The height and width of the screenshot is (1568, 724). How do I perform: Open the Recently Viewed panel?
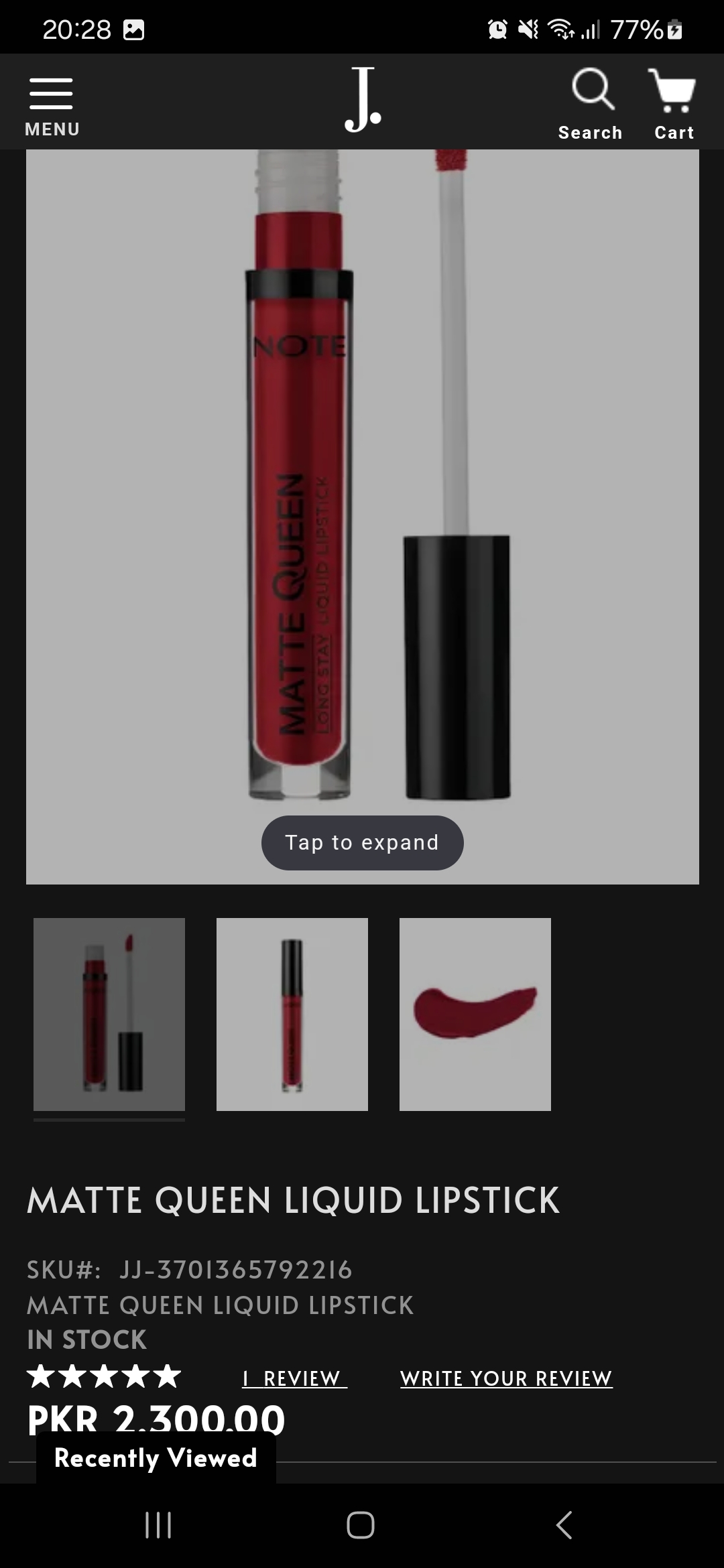(156, 1458)
